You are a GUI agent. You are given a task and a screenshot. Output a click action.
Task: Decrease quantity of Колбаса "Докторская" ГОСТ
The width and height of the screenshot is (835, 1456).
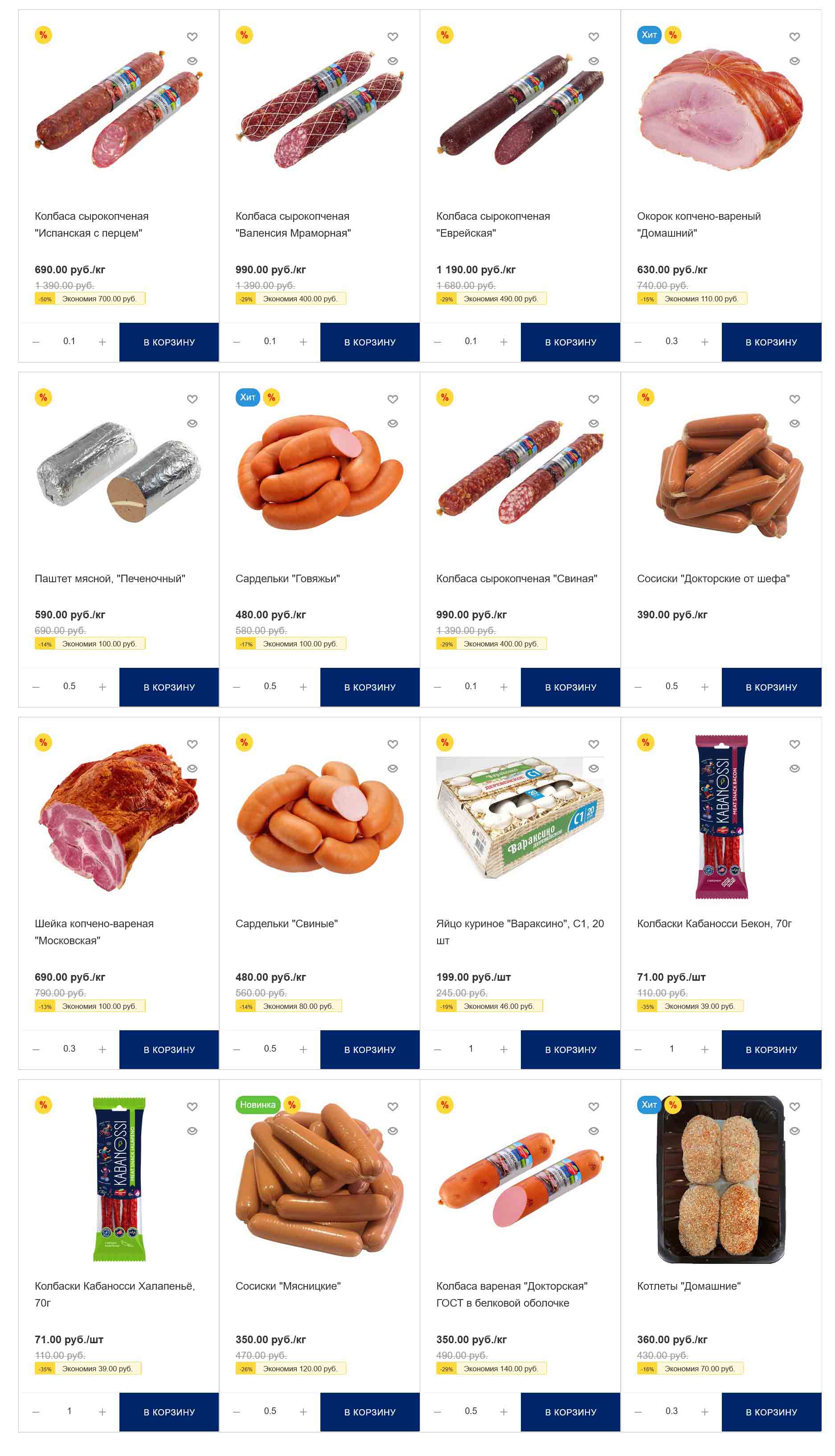tap(438, 1411)
